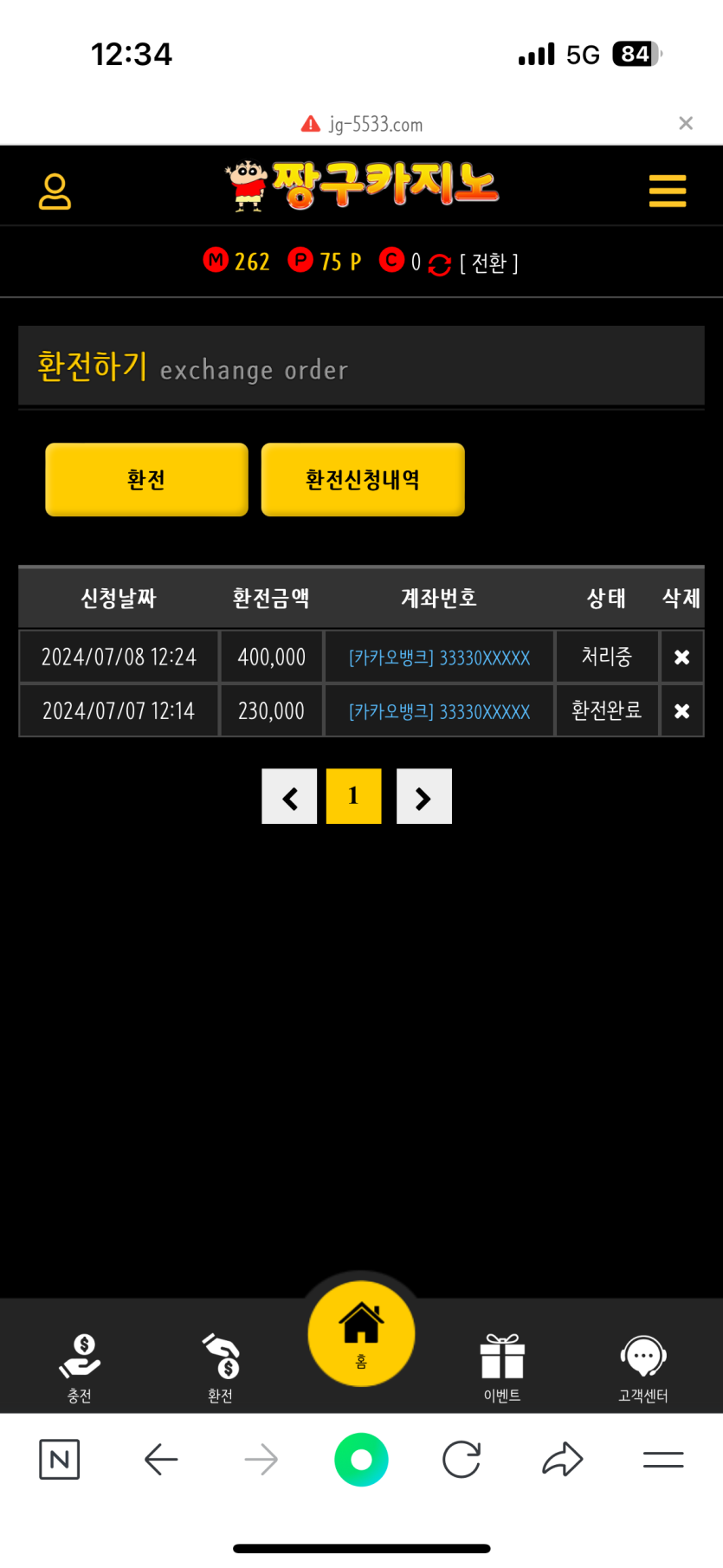Select page number 1

click(x=353, y=796)
